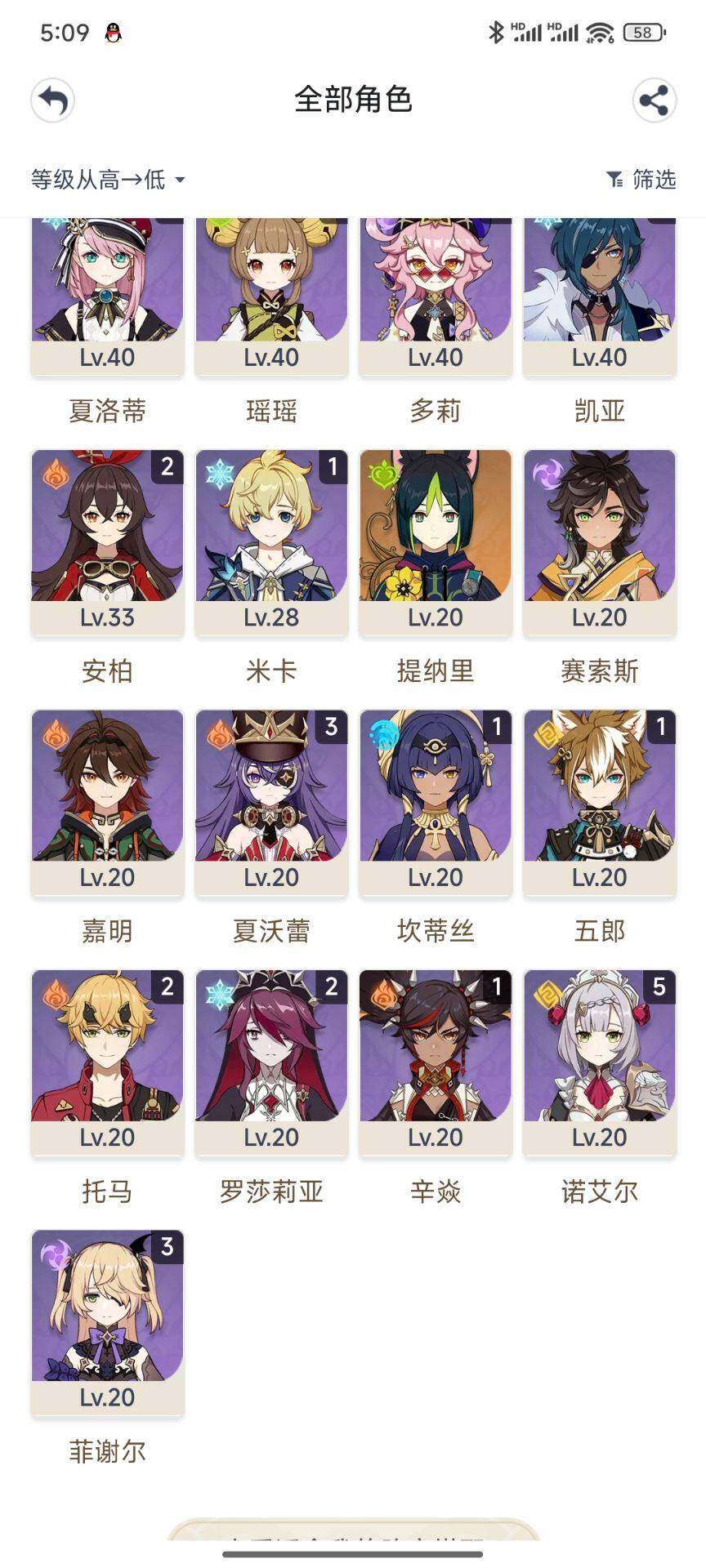View 坎蒂丝 character details
The image size is (706, 1568).
(436, 800)
